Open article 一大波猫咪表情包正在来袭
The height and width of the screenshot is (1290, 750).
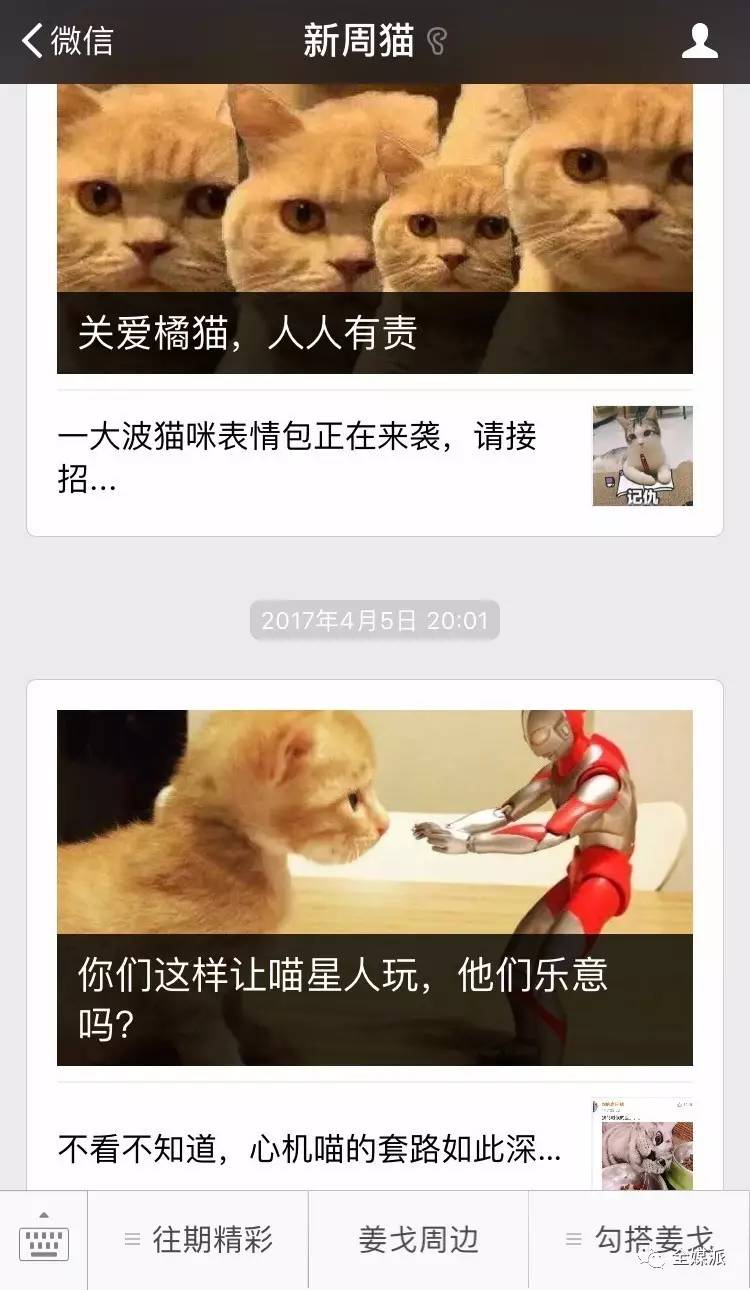[x=375, y=456]
